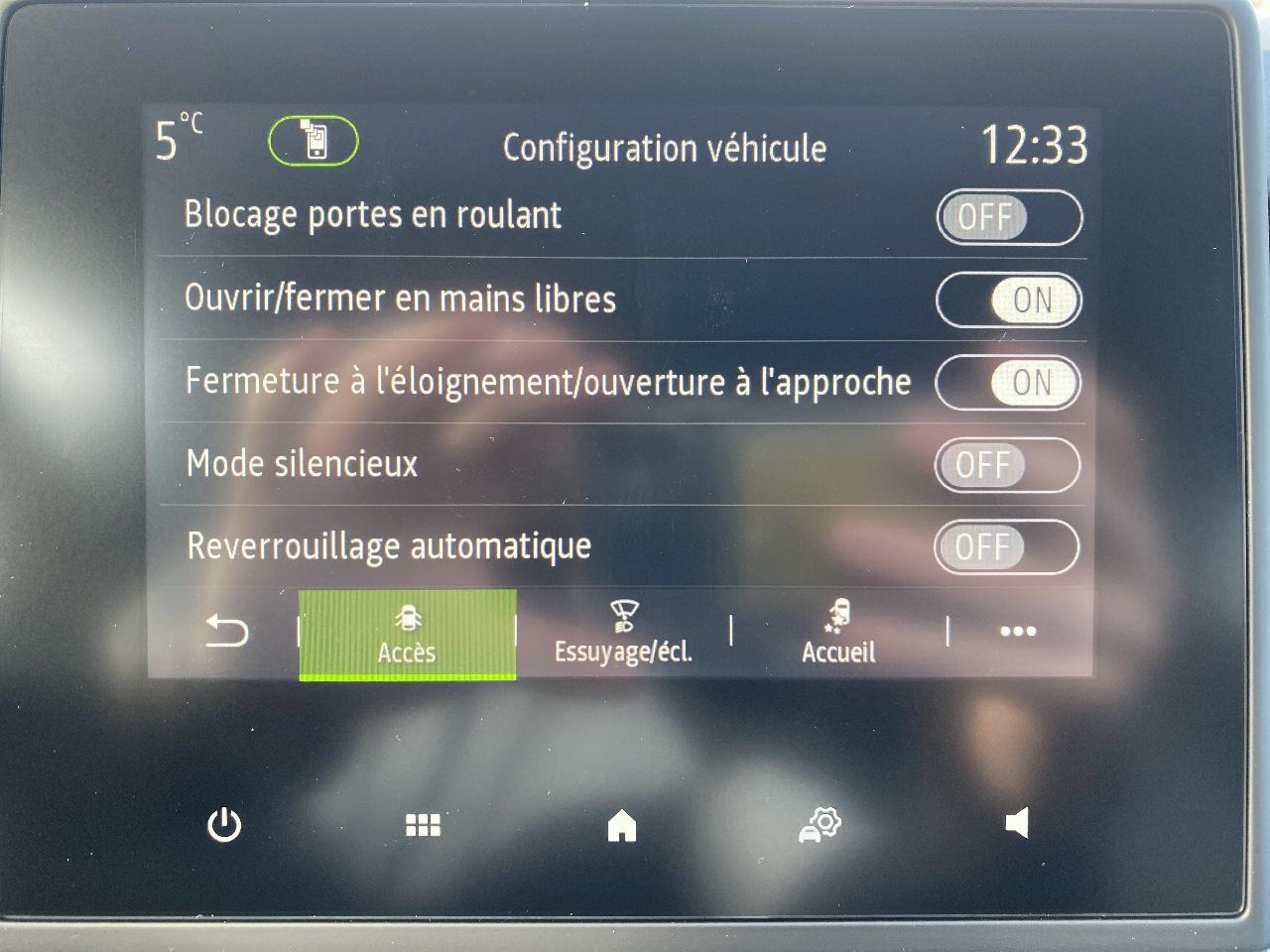The width and height of the screenshot is (1270, 952).
Task: Enable Reverrouillage automatique
Action: [1006, 547]
